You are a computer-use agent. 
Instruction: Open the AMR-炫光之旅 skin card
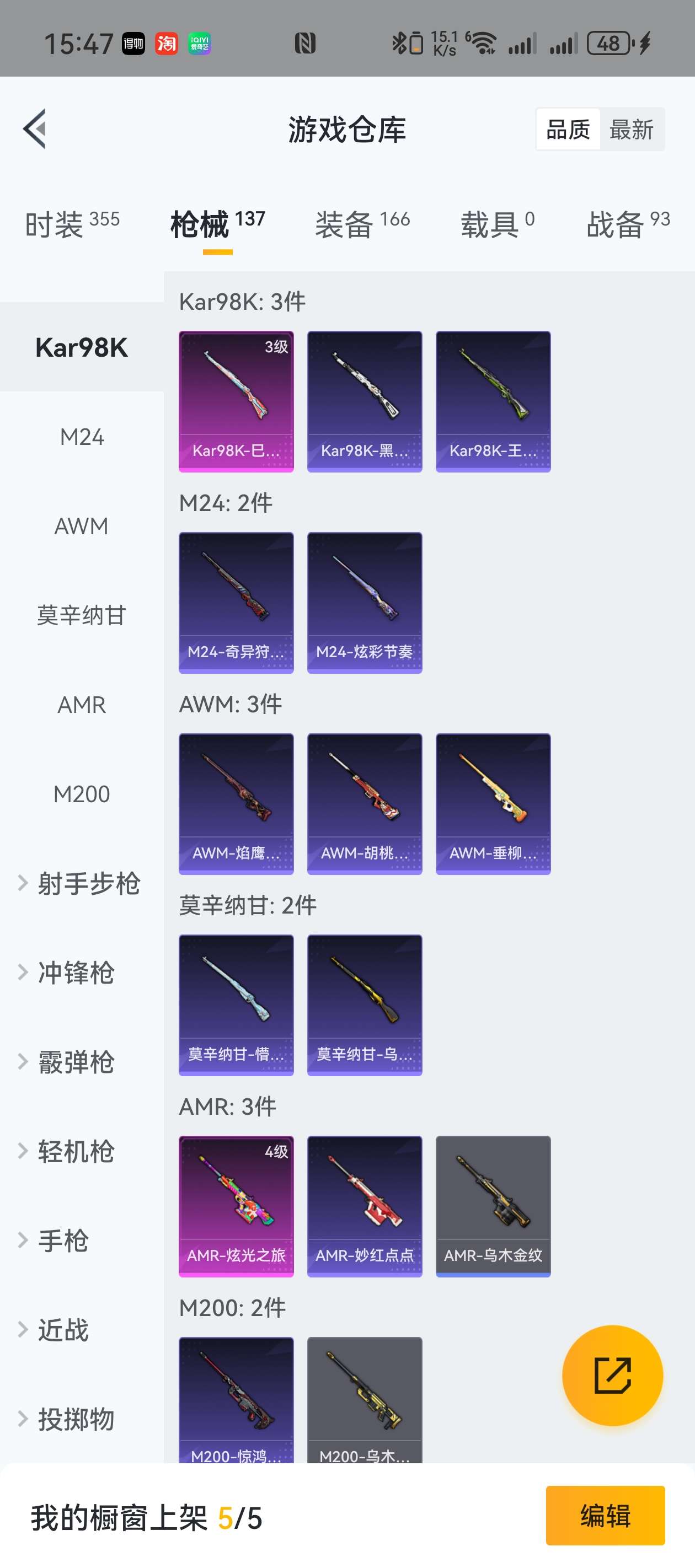(x=236, y=1206)
